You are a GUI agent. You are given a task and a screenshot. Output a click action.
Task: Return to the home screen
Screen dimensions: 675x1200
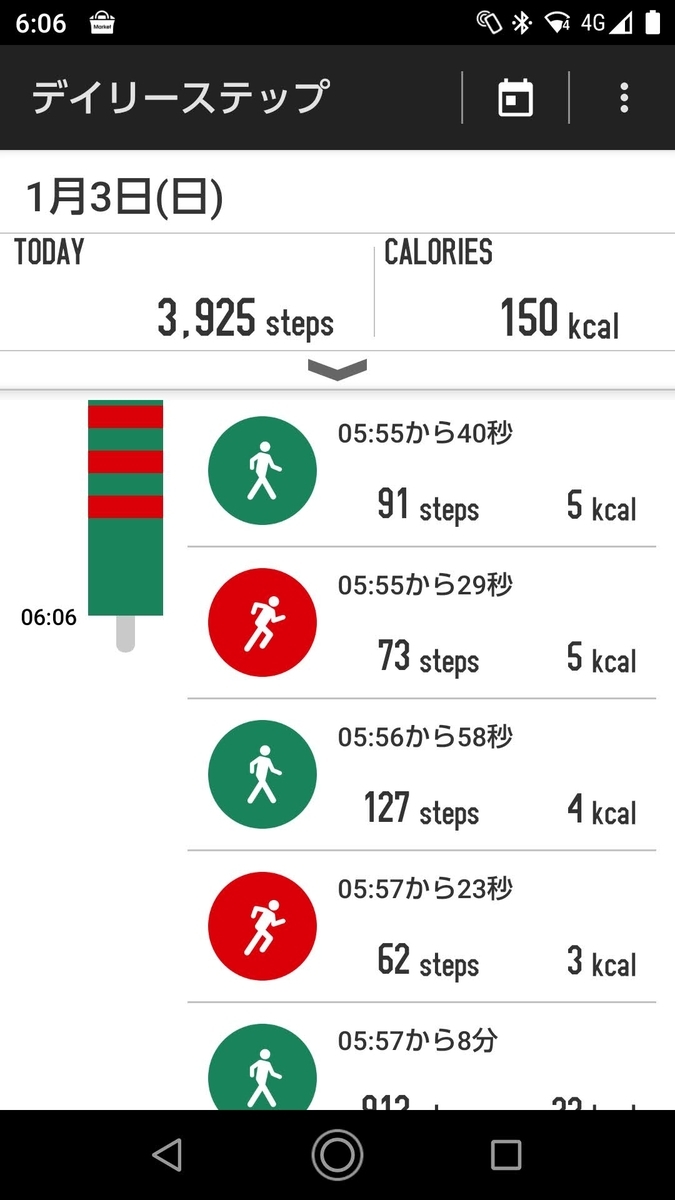coord(337,1155)
